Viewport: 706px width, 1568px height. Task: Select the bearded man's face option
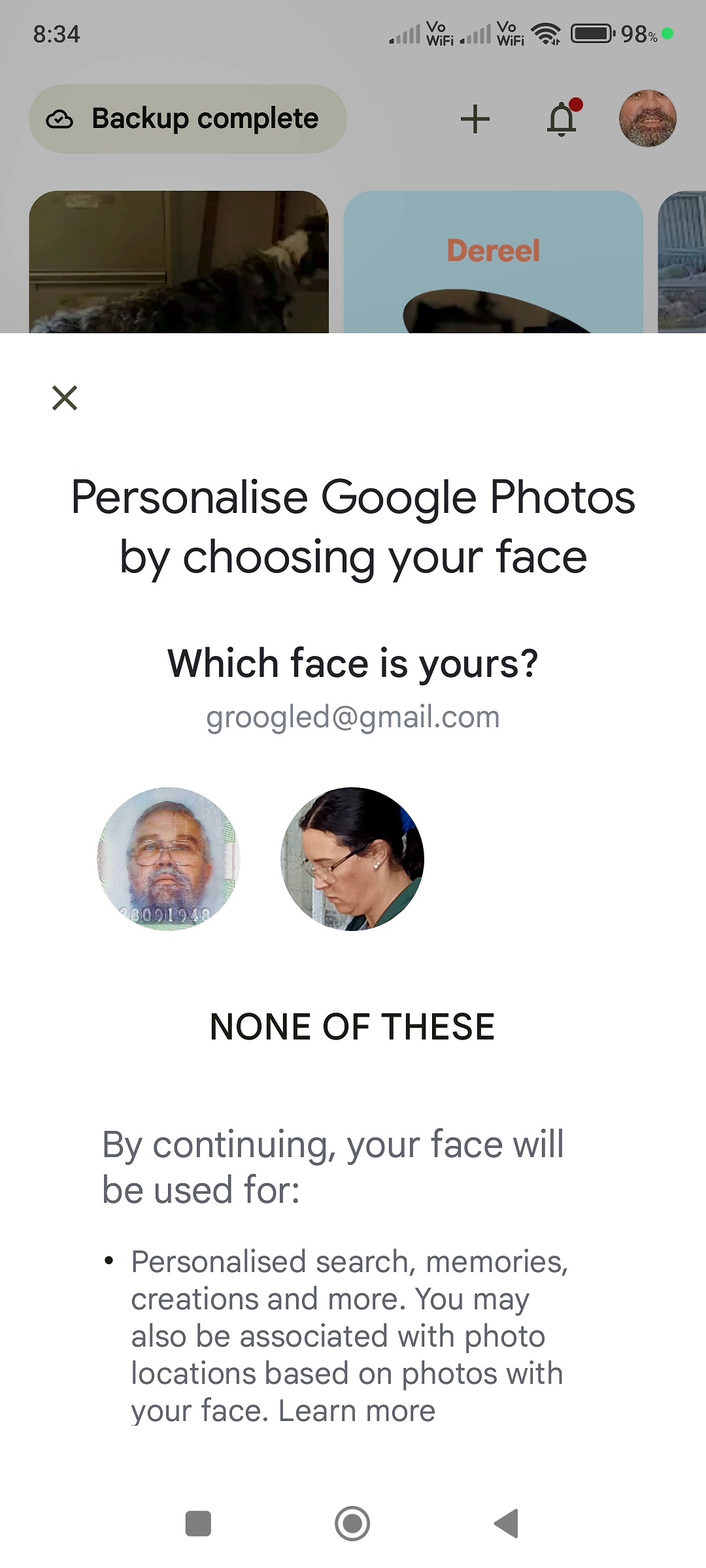click(169, 858)
